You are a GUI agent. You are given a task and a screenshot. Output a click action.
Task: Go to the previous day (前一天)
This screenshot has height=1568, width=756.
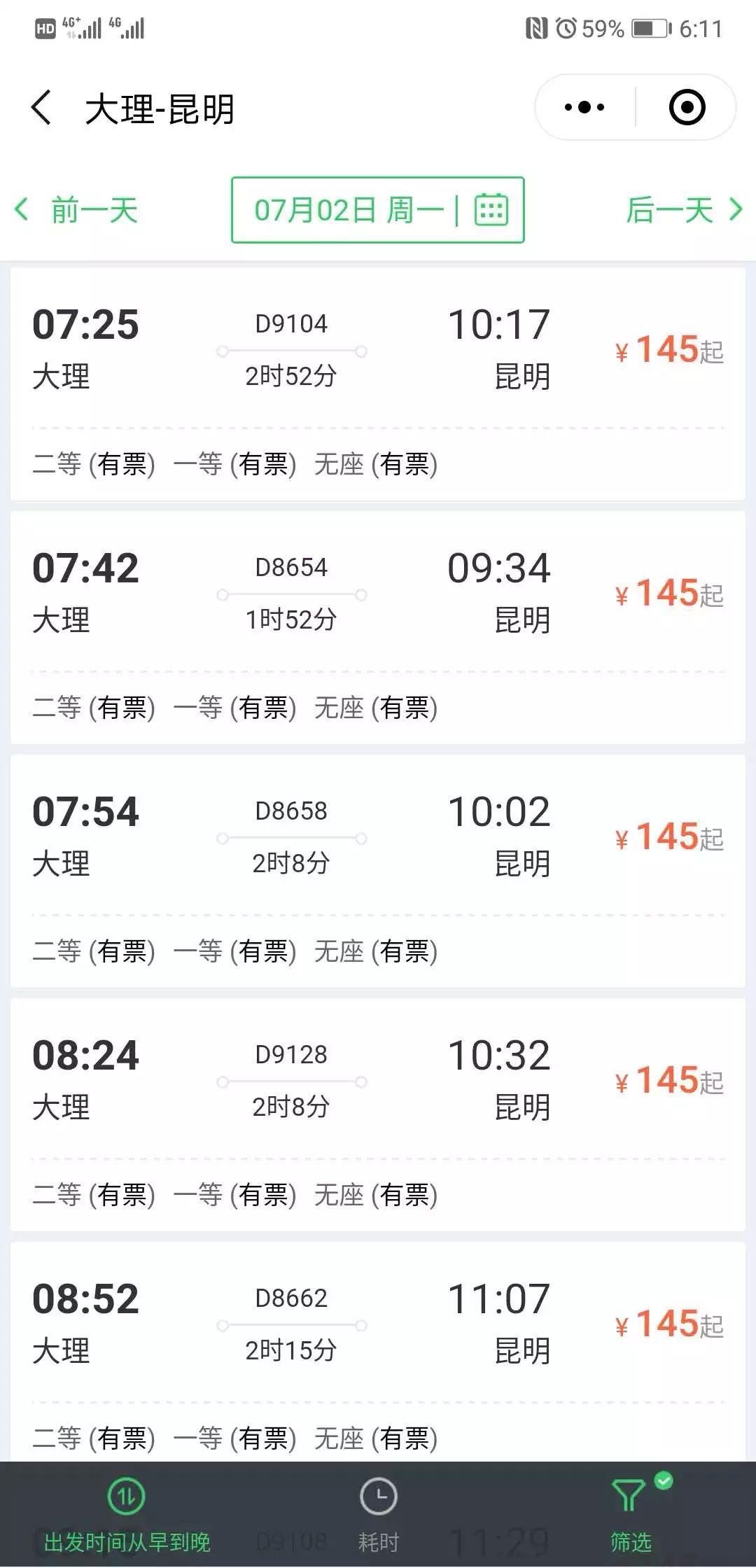77,210
